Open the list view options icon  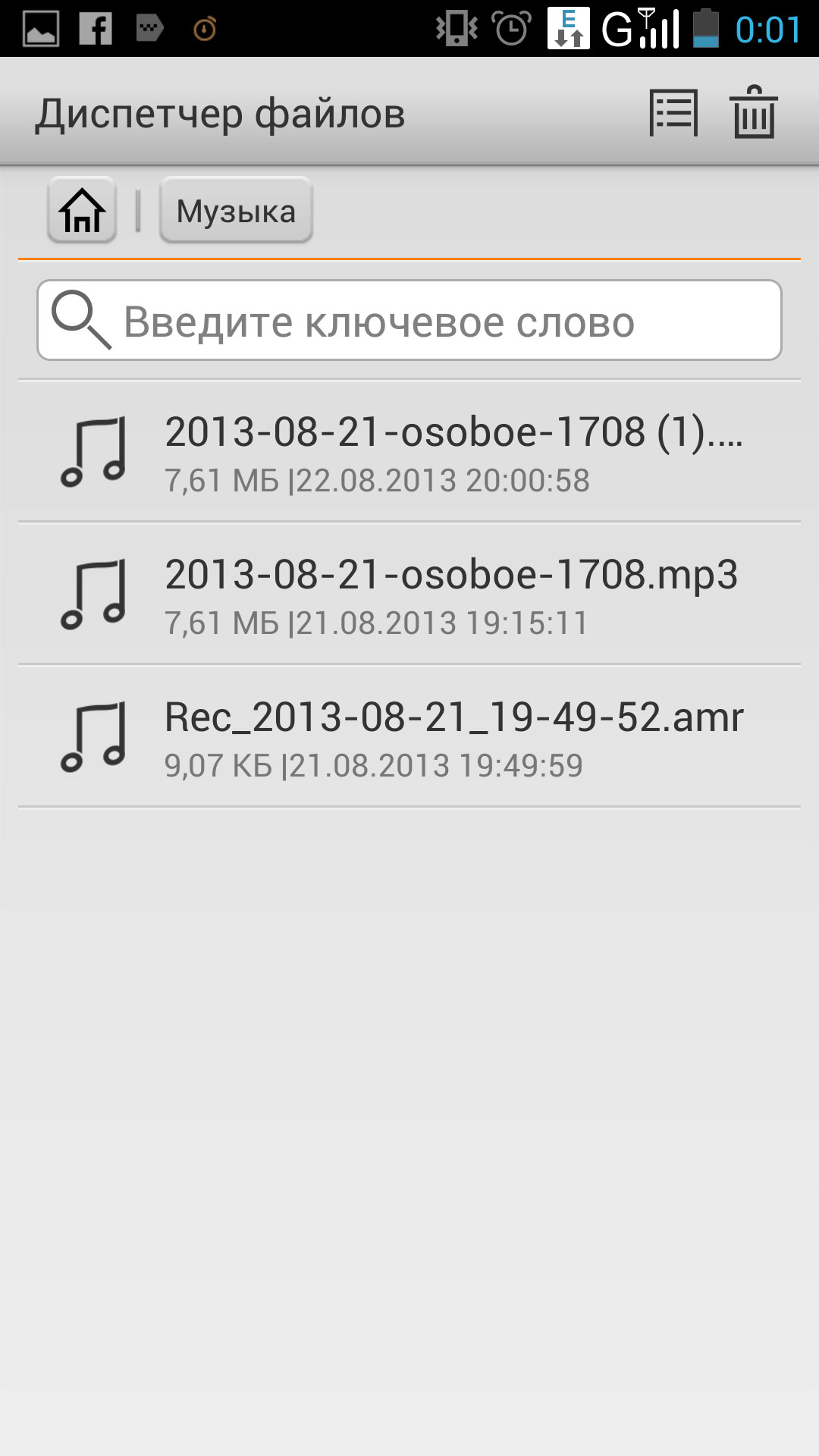[673, 114]
